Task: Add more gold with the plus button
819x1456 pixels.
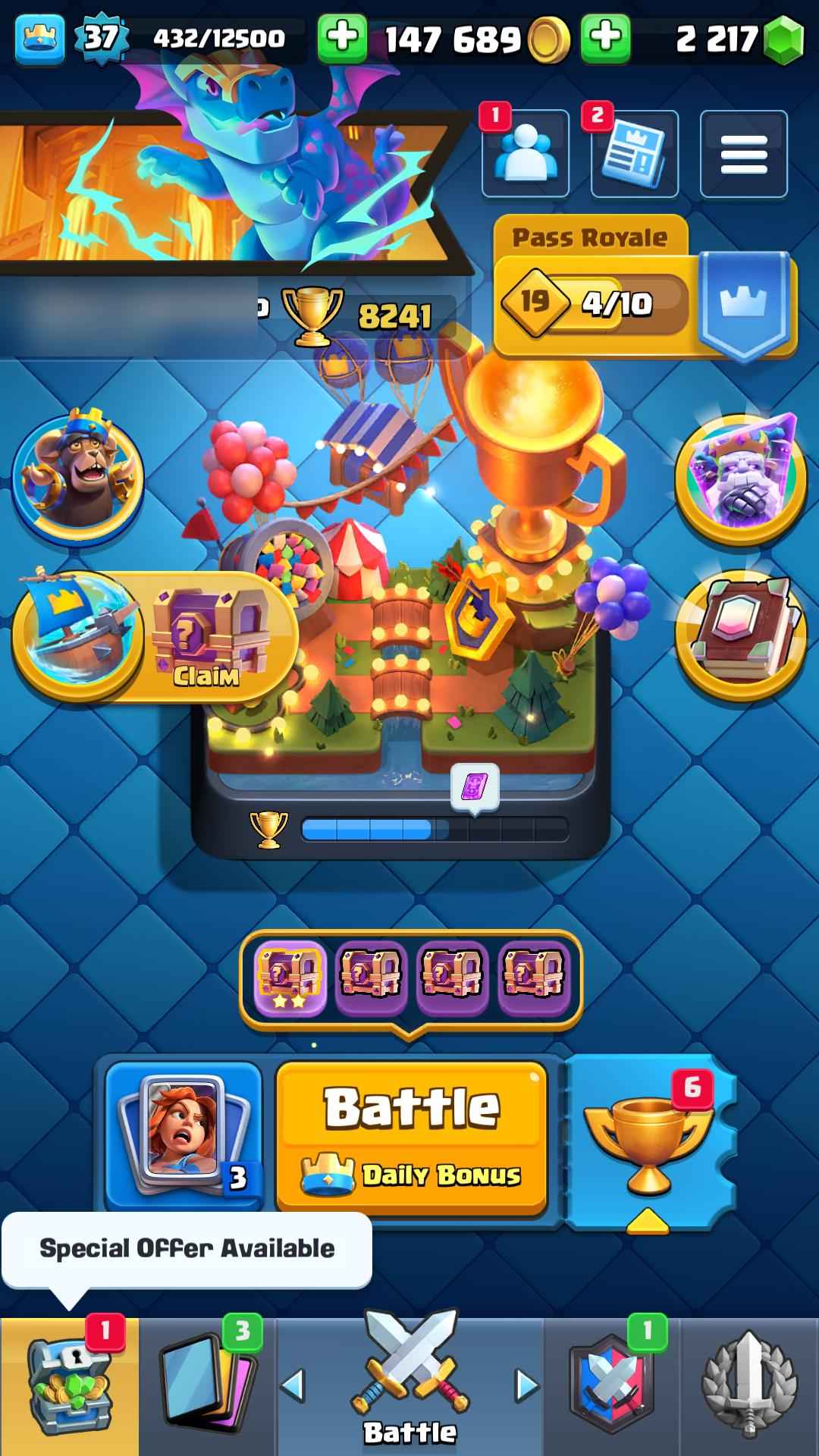Action: [x=343, y=38]
